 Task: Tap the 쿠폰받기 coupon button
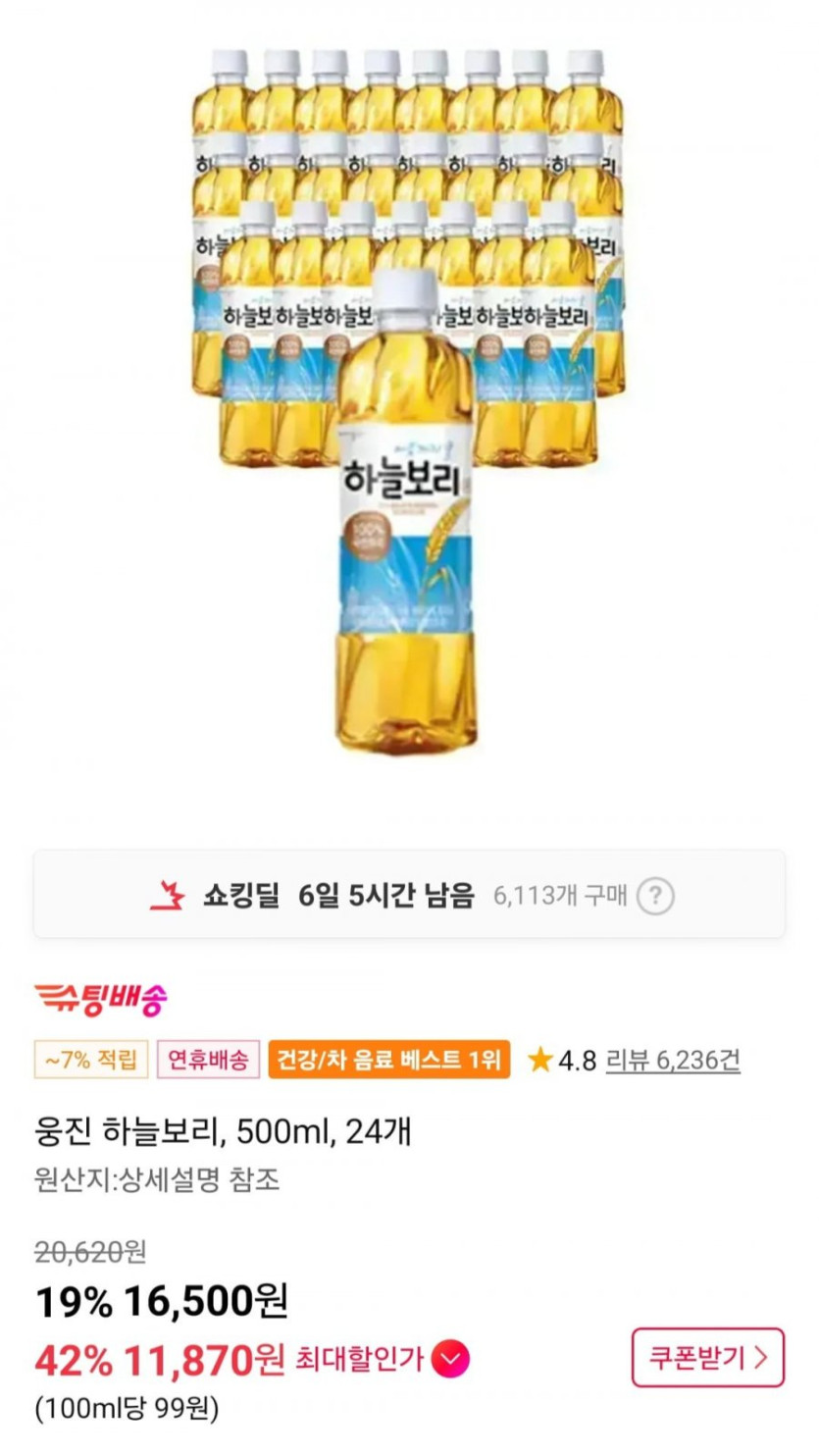707,1357
